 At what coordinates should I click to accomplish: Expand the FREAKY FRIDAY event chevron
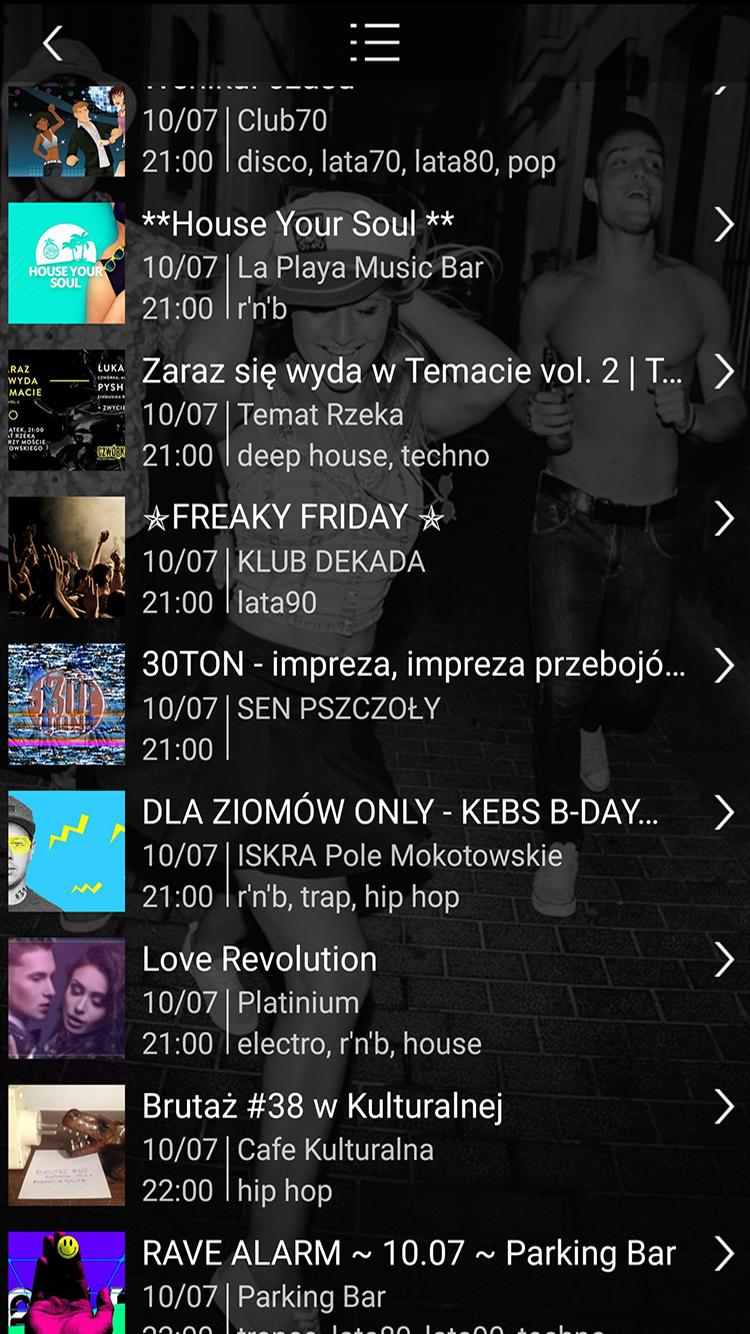[x=724, y=518]
